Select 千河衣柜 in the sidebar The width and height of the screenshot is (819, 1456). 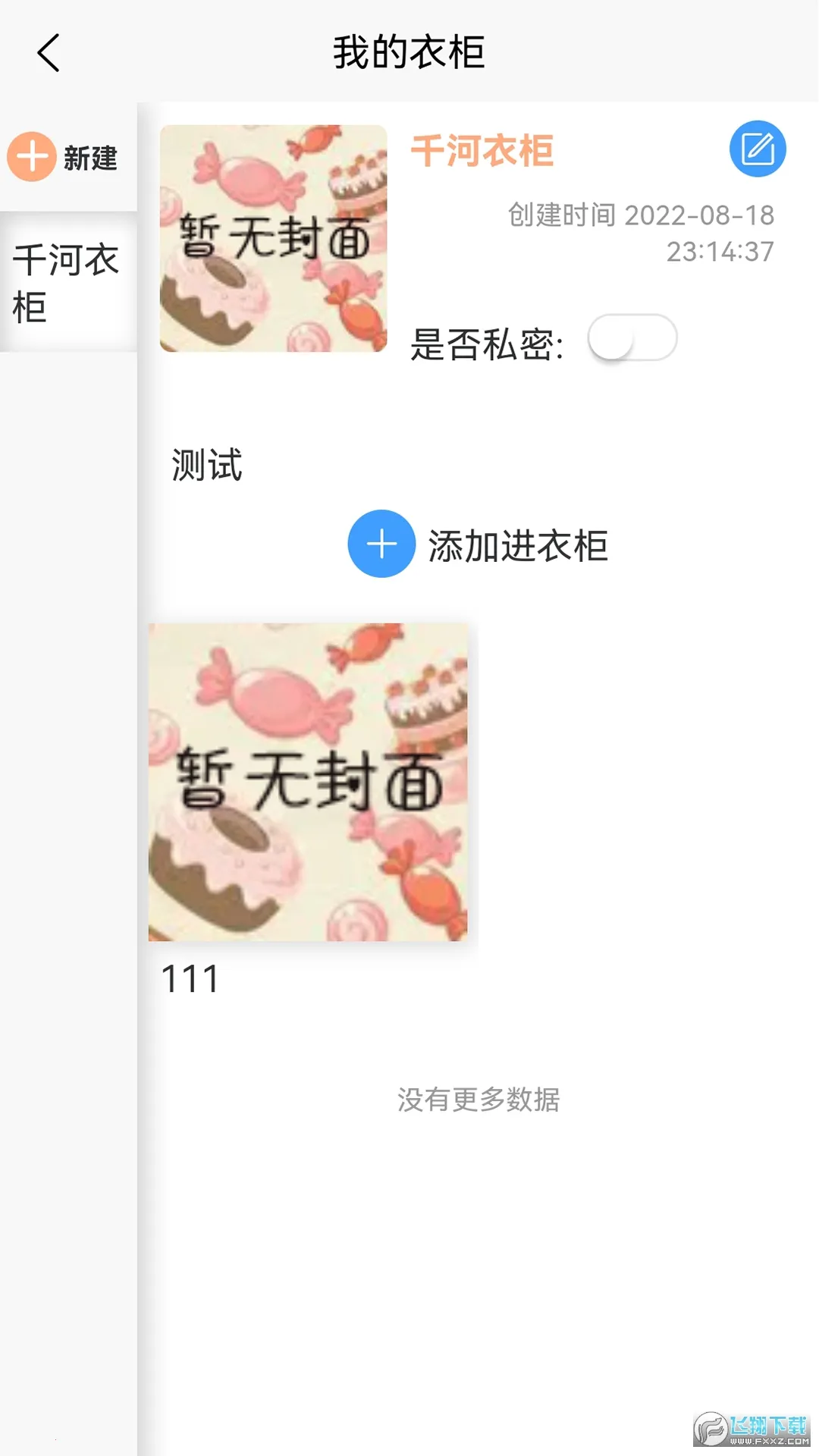[x=67, y=282]
